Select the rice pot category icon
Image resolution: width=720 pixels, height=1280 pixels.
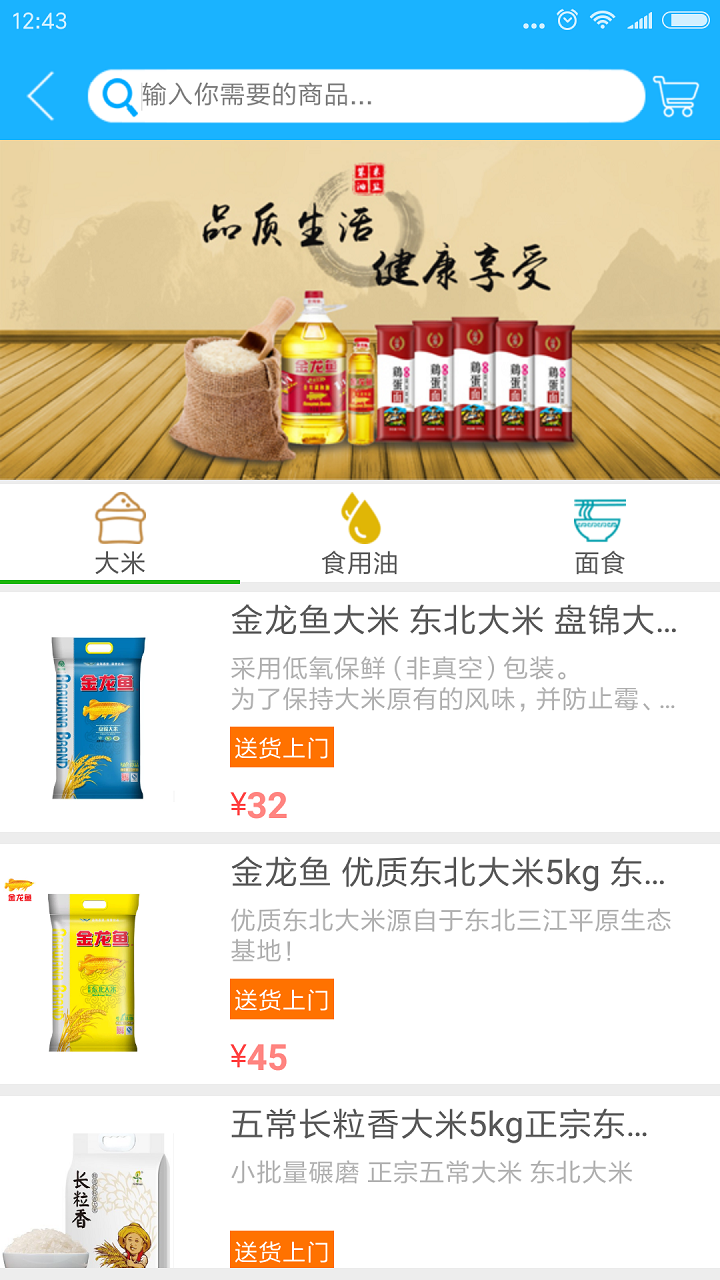tap(120, 518)
